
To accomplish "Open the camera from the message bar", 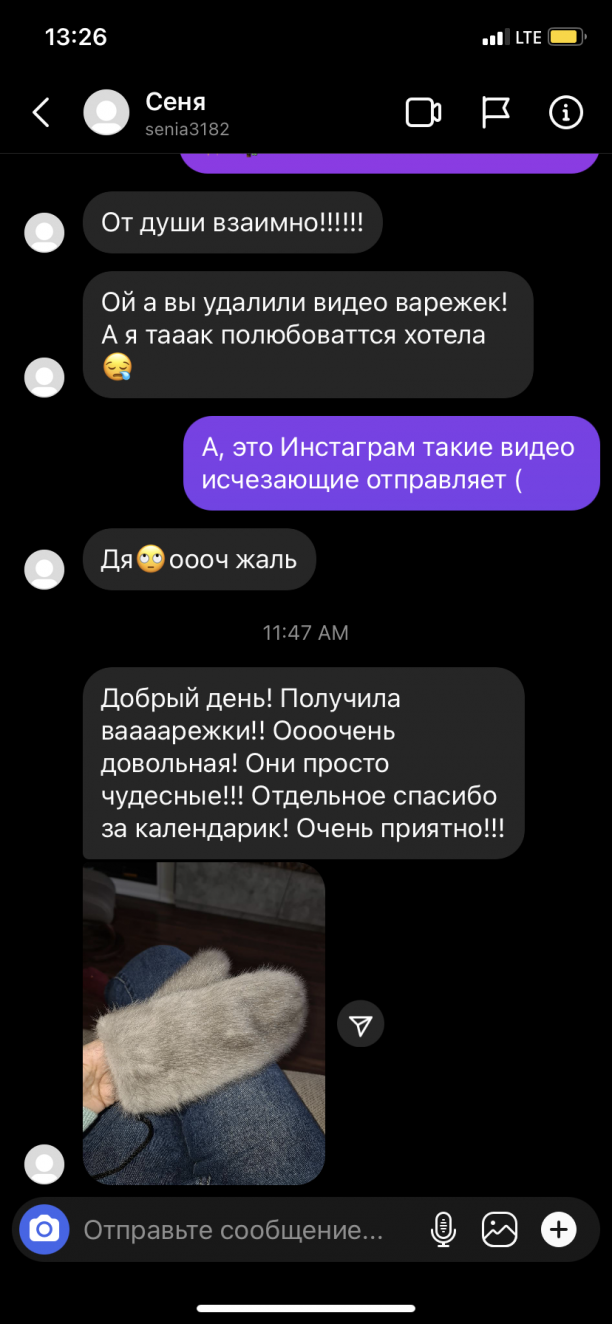I will pos(44,1229).
